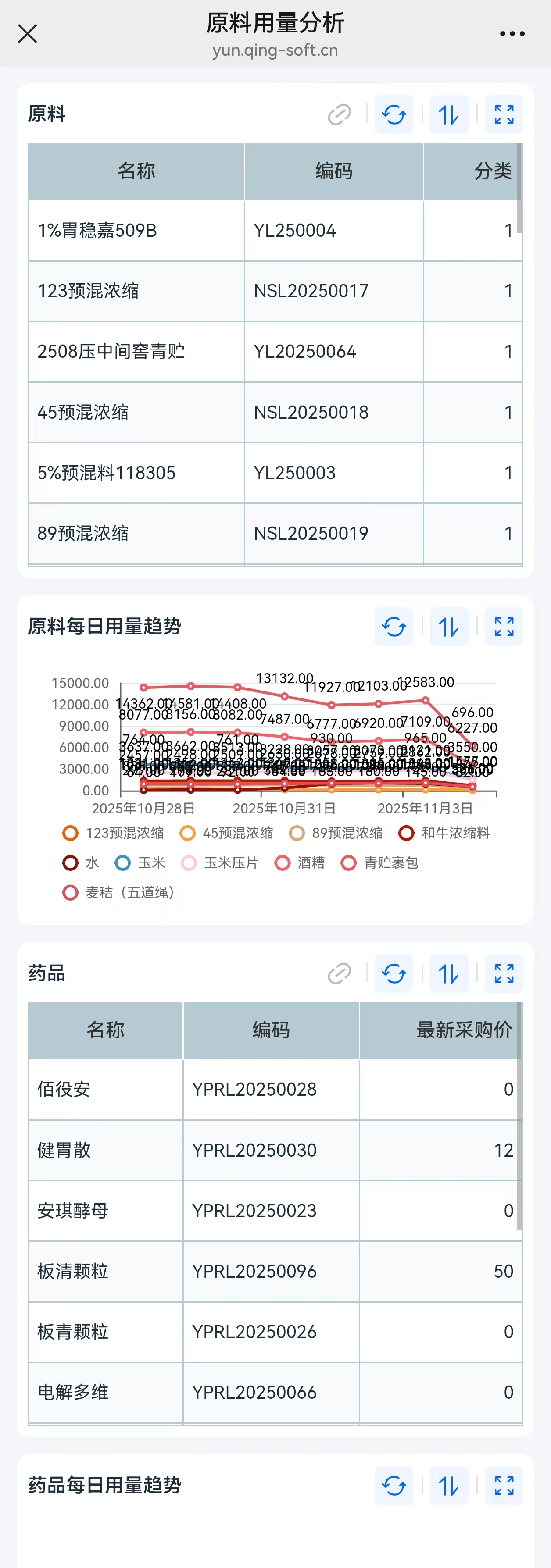Hide the 酒糟 series in chart
551x1568 pixels.
pyautogui.click(x=300, y=862)
